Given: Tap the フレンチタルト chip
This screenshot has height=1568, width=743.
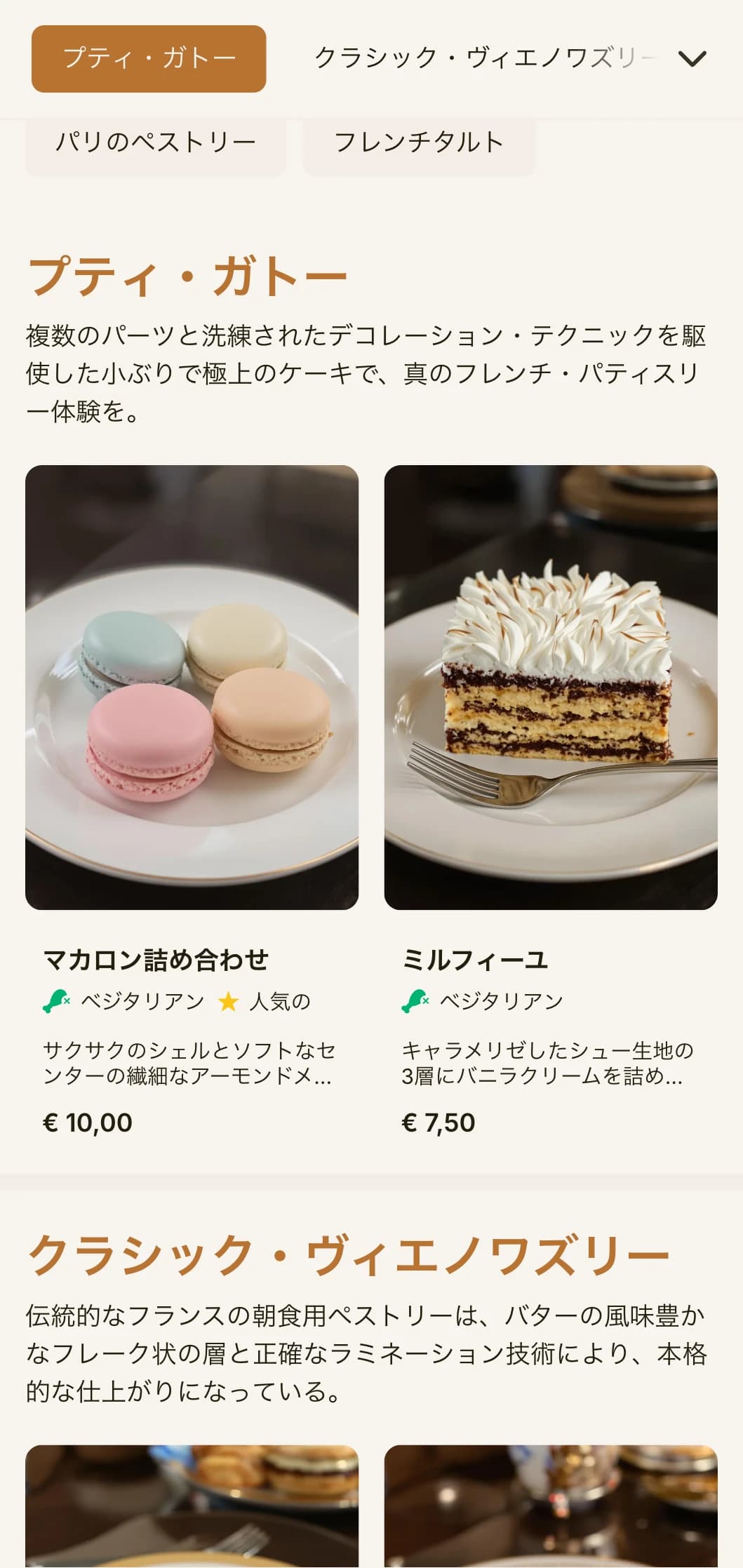Looking at the screenshot, I should pos(419,142).
